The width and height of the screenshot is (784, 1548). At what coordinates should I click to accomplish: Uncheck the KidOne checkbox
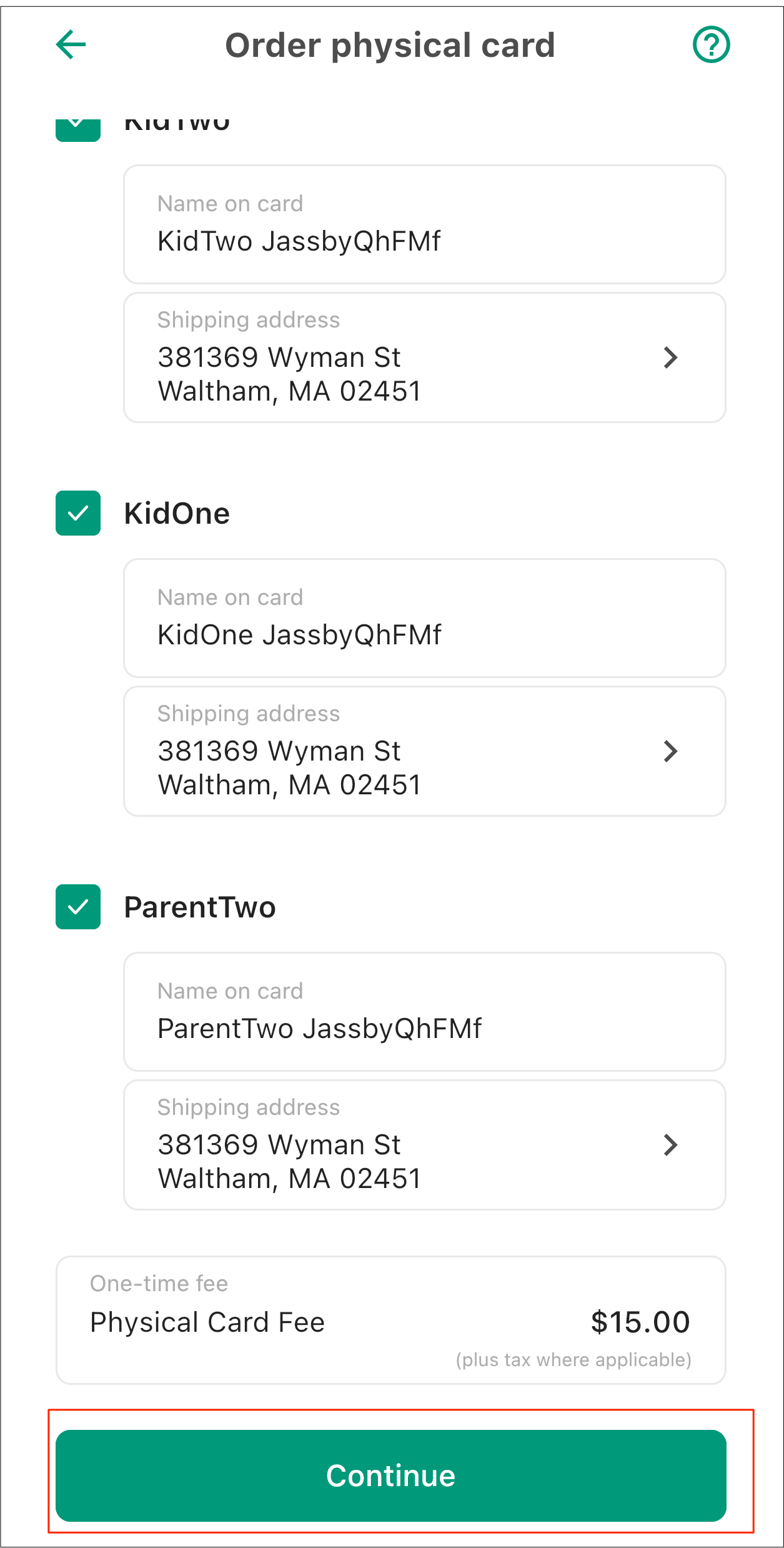pos(78,513)
